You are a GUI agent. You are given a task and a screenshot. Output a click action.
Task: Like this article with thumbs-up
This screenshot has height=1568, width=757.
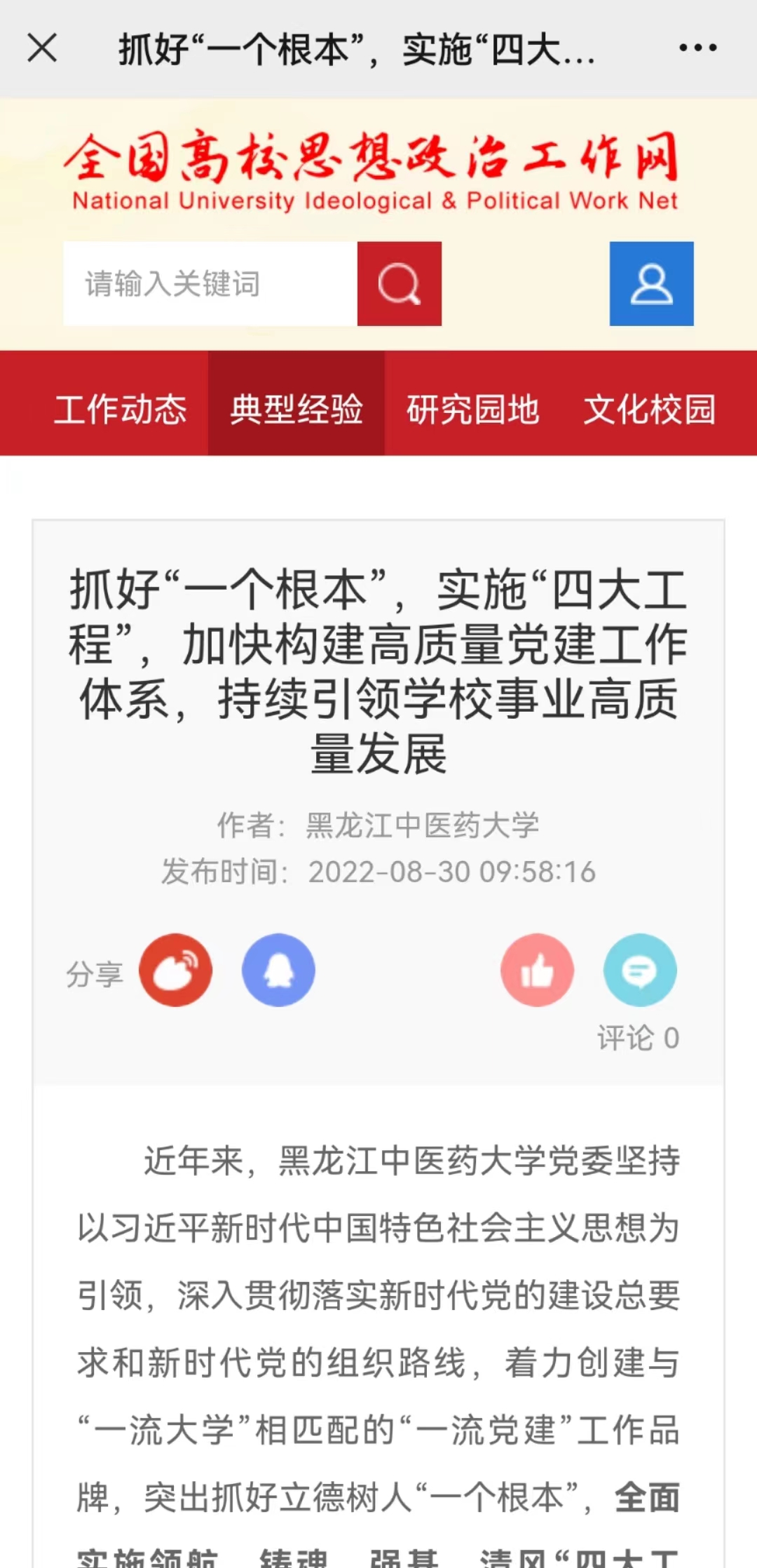point(537,970)
